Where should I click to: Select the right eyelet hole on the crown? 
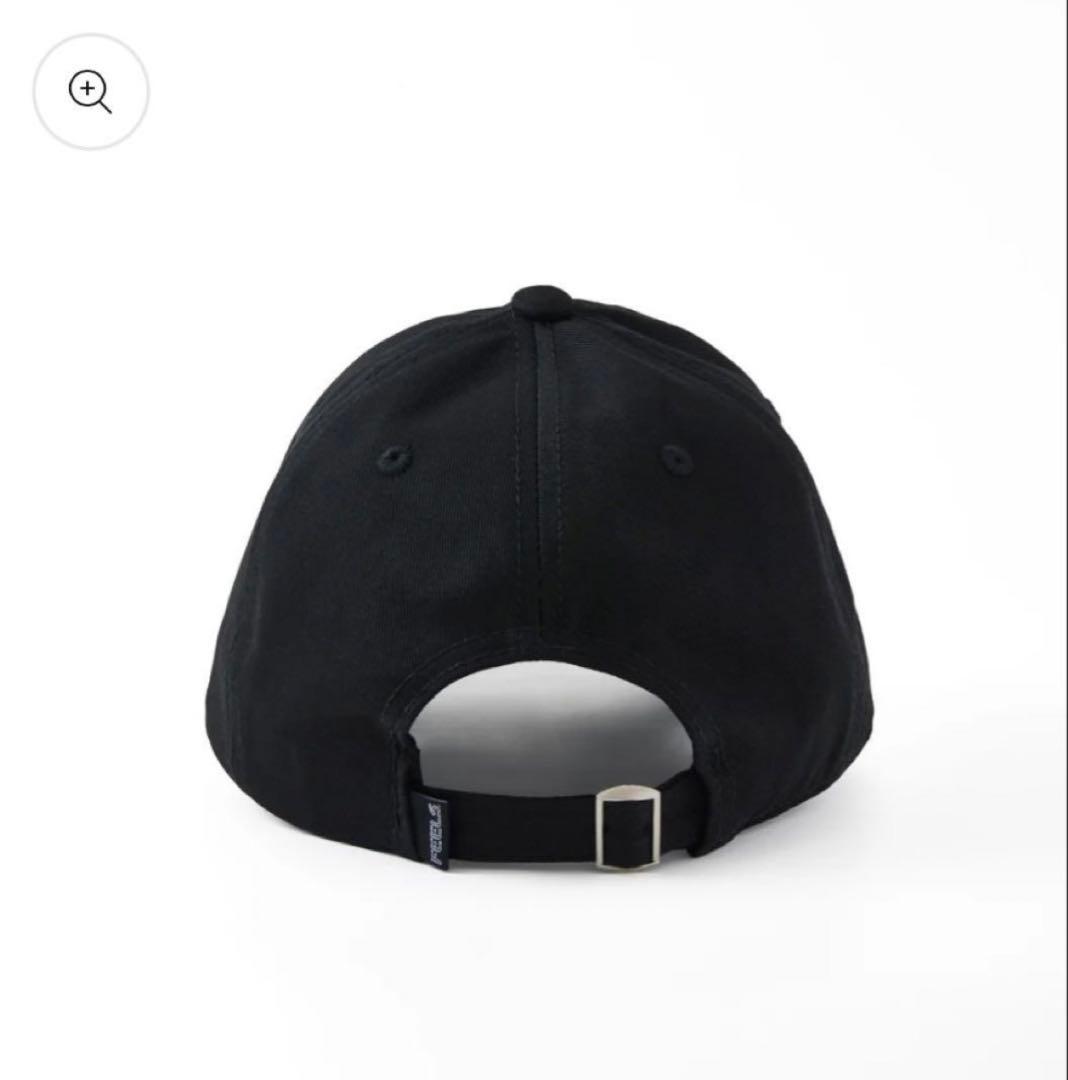click(x=680, y=458)
